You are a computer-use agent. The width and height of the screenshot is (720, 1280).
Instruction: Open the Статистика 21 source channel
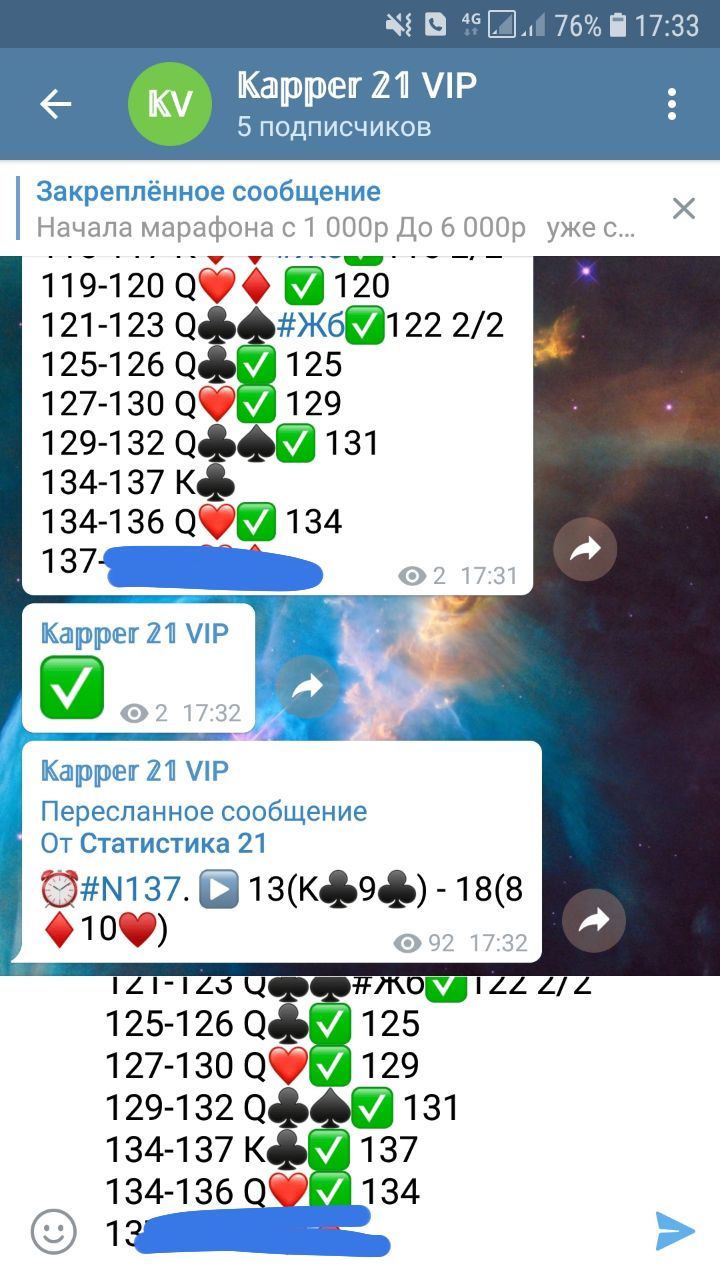pos(173,843)
